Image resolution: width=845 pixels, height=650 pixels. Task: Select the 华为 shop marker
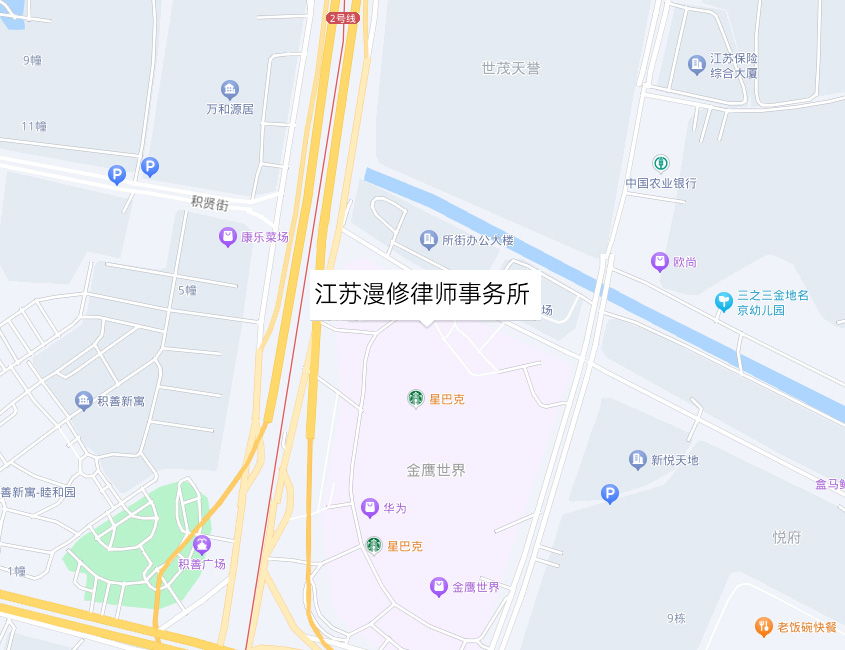coord(370,508)
